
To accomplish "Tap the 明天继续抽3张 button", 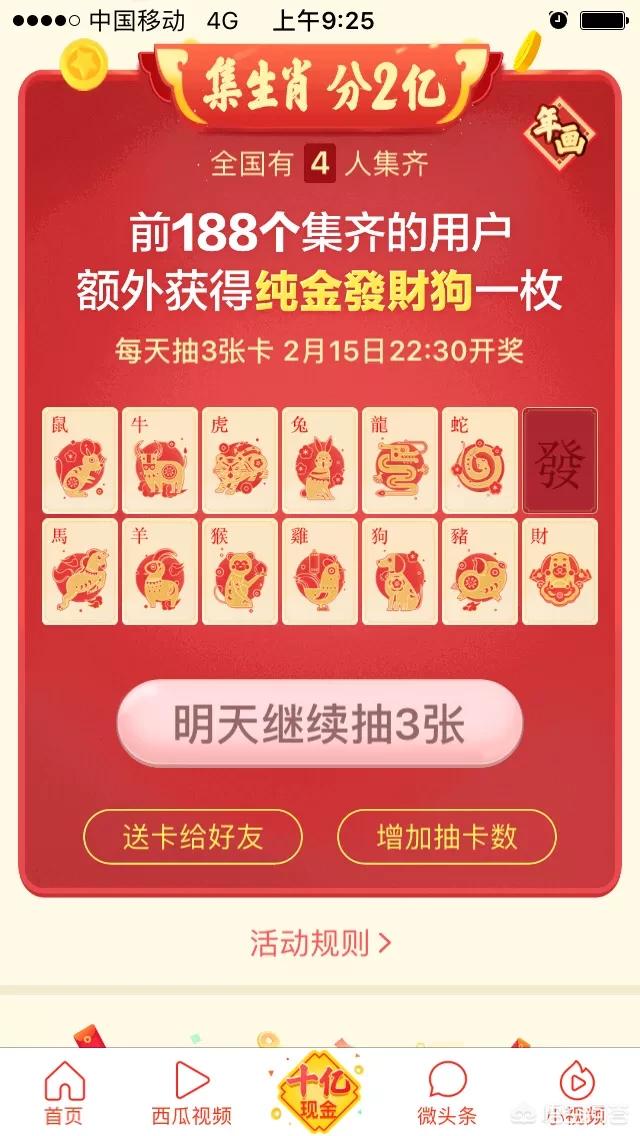I will click(x=320, y=726).
